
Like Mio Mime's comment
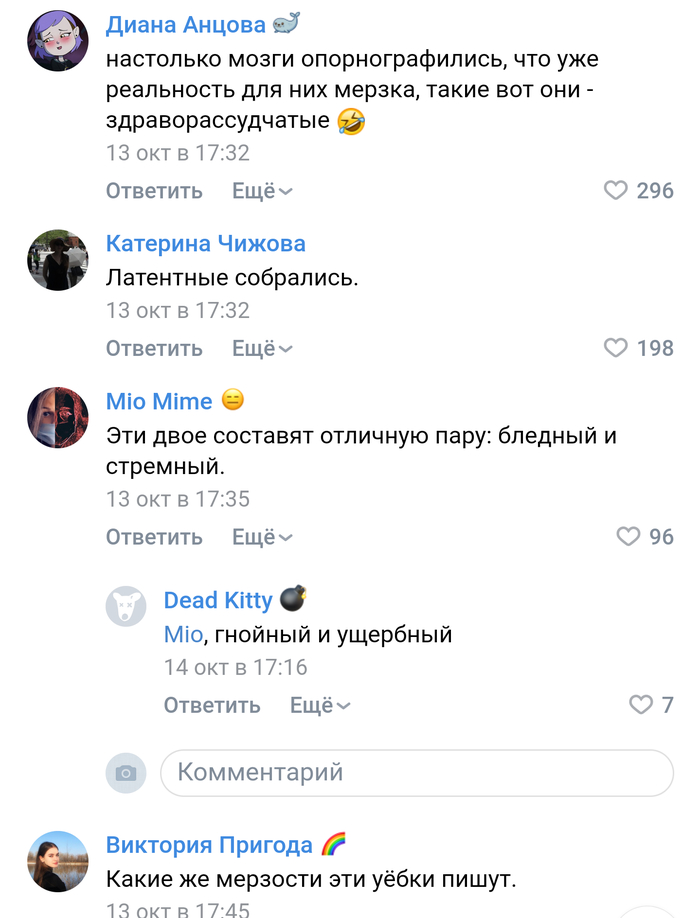[x=628, y=537]
